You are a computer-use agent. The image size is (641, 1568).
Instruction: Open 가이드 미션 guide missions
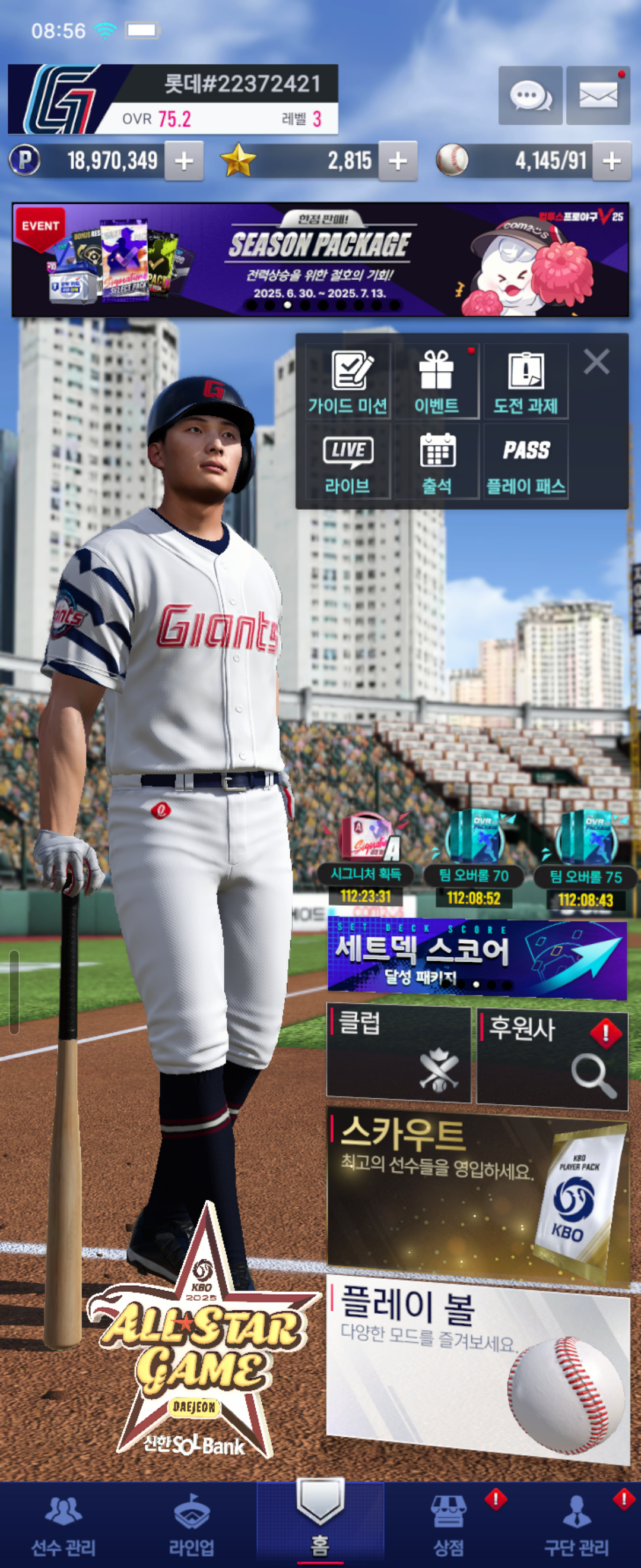pos(347,382)
